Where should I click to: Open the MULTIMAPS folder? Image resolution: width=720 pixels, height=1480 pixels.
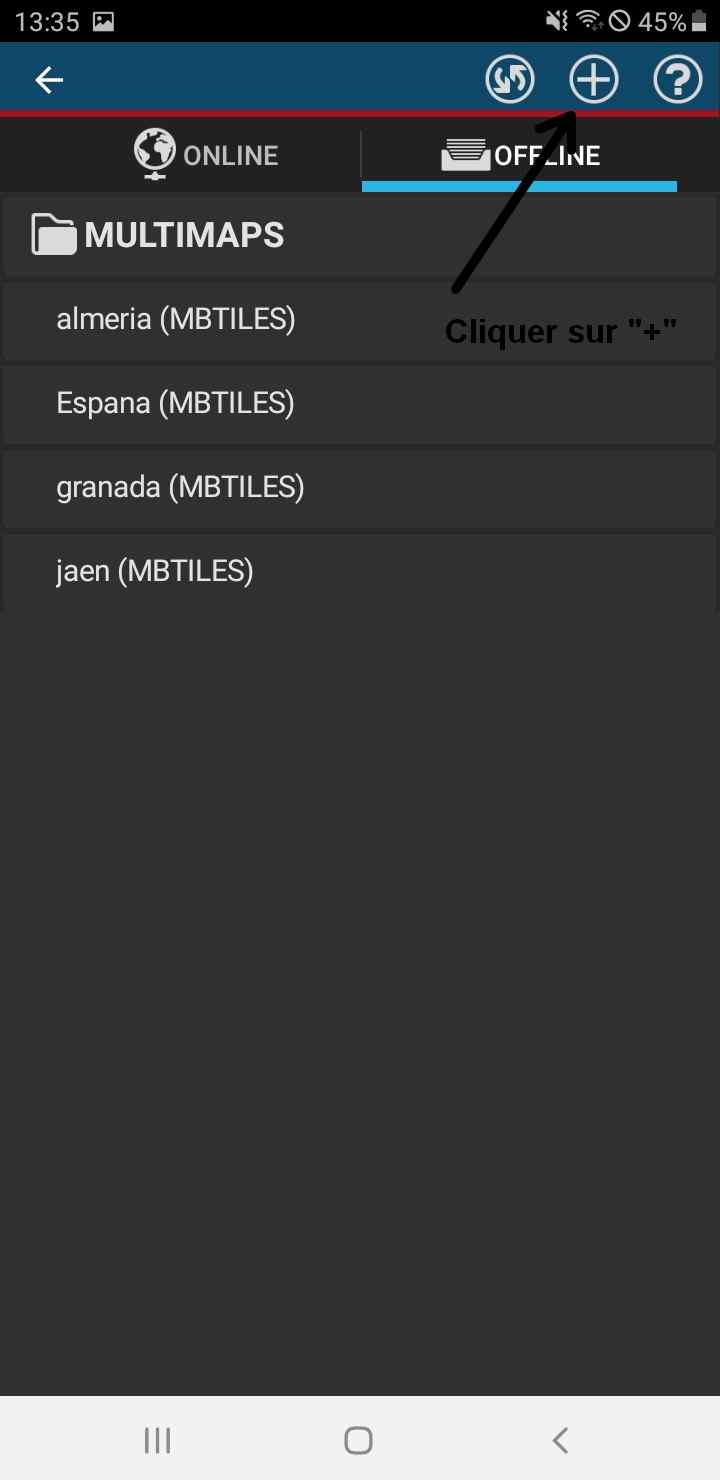pyautogui.click(x=360, y=236)
